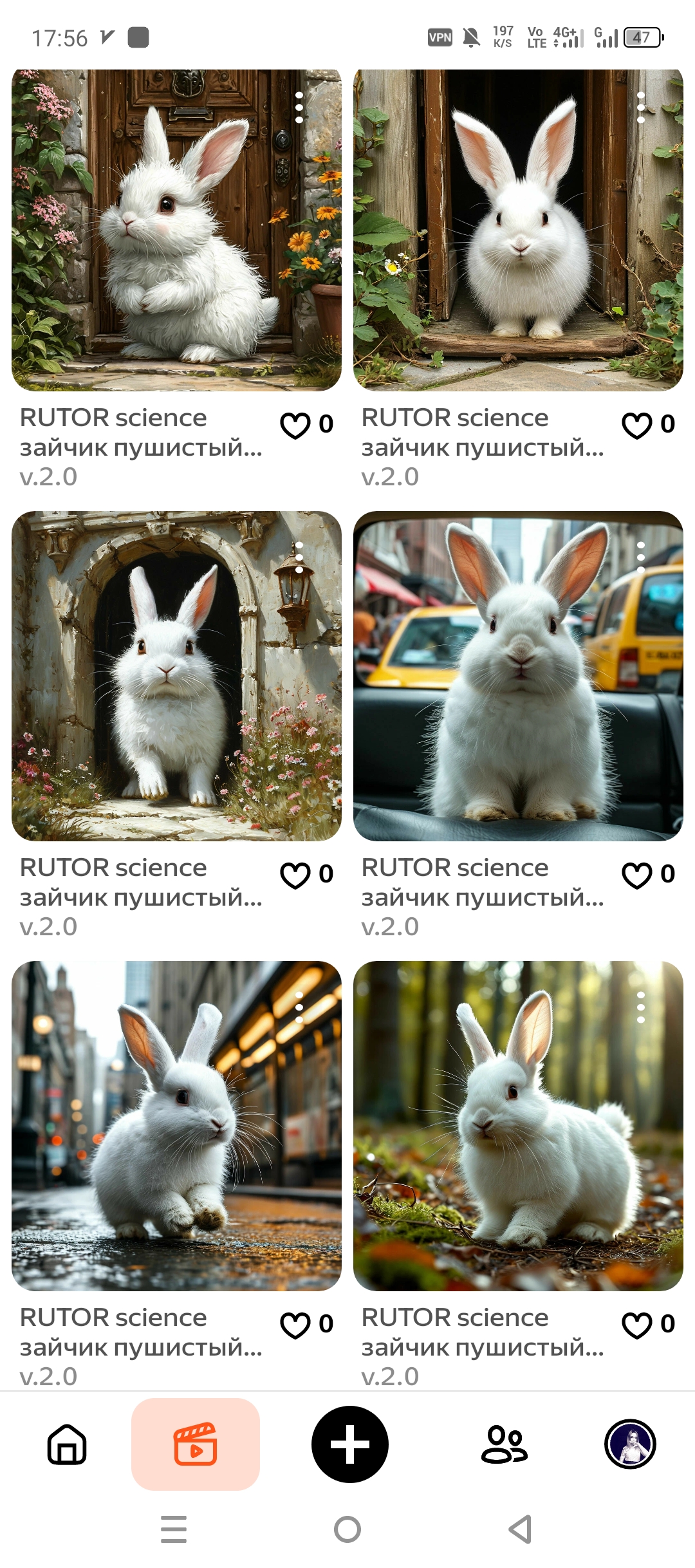Open the rabbit in stone archway image
Screen dimensions: 695x1568
(176, 676)
